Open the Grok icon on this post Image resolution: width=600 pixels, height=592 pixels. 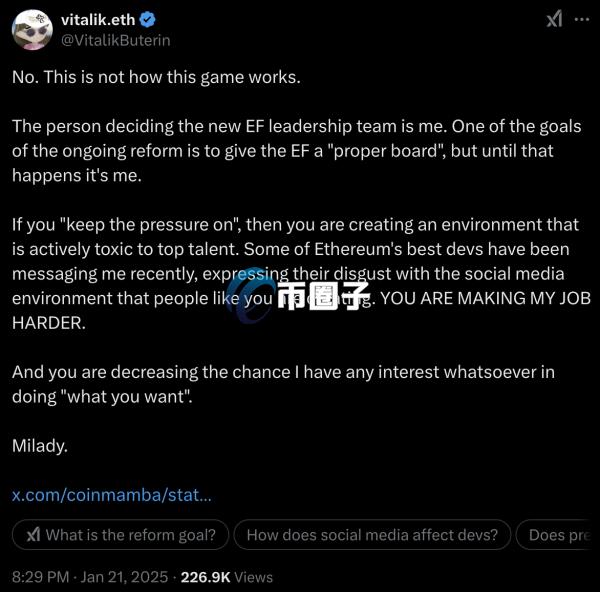coord(553,19)
